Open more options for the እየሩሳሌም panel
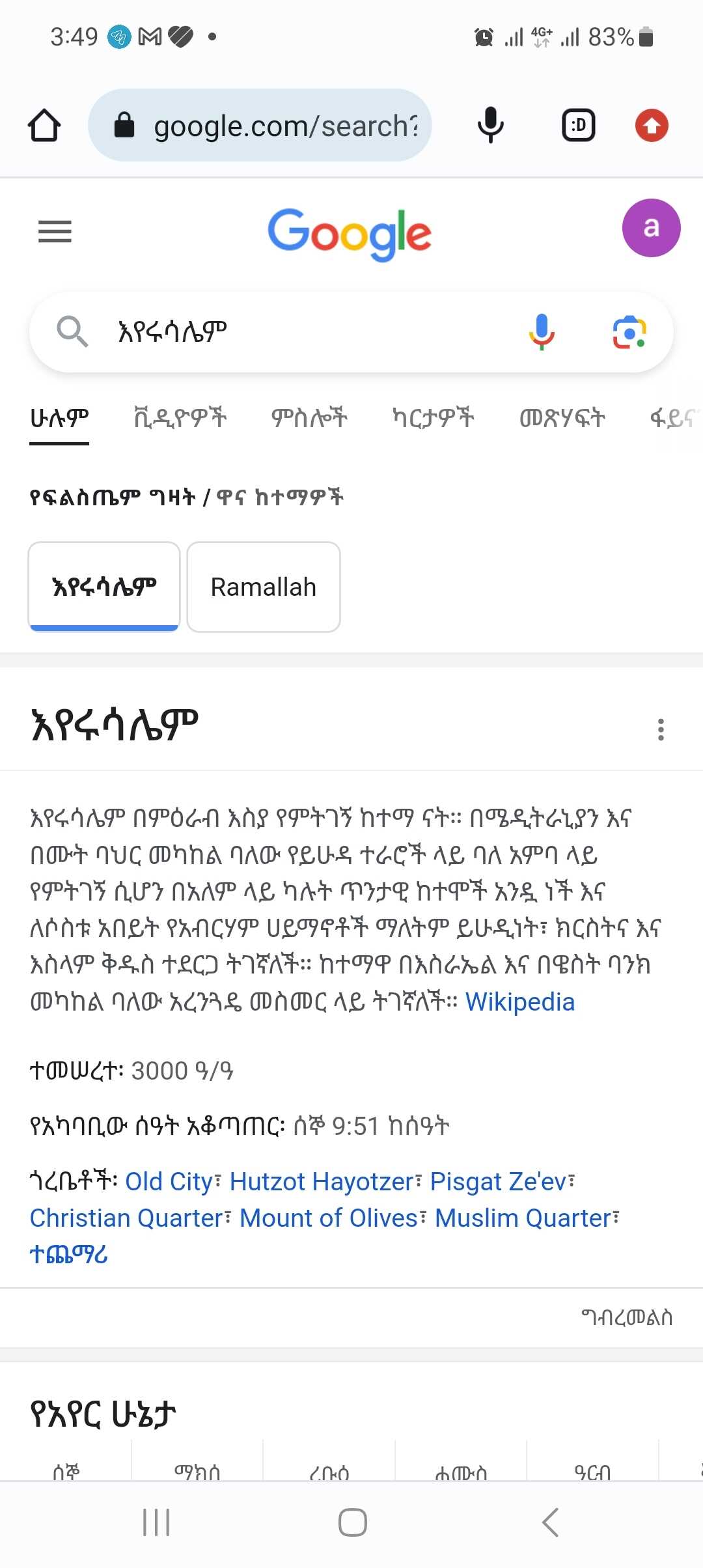 tap(661, 729)
